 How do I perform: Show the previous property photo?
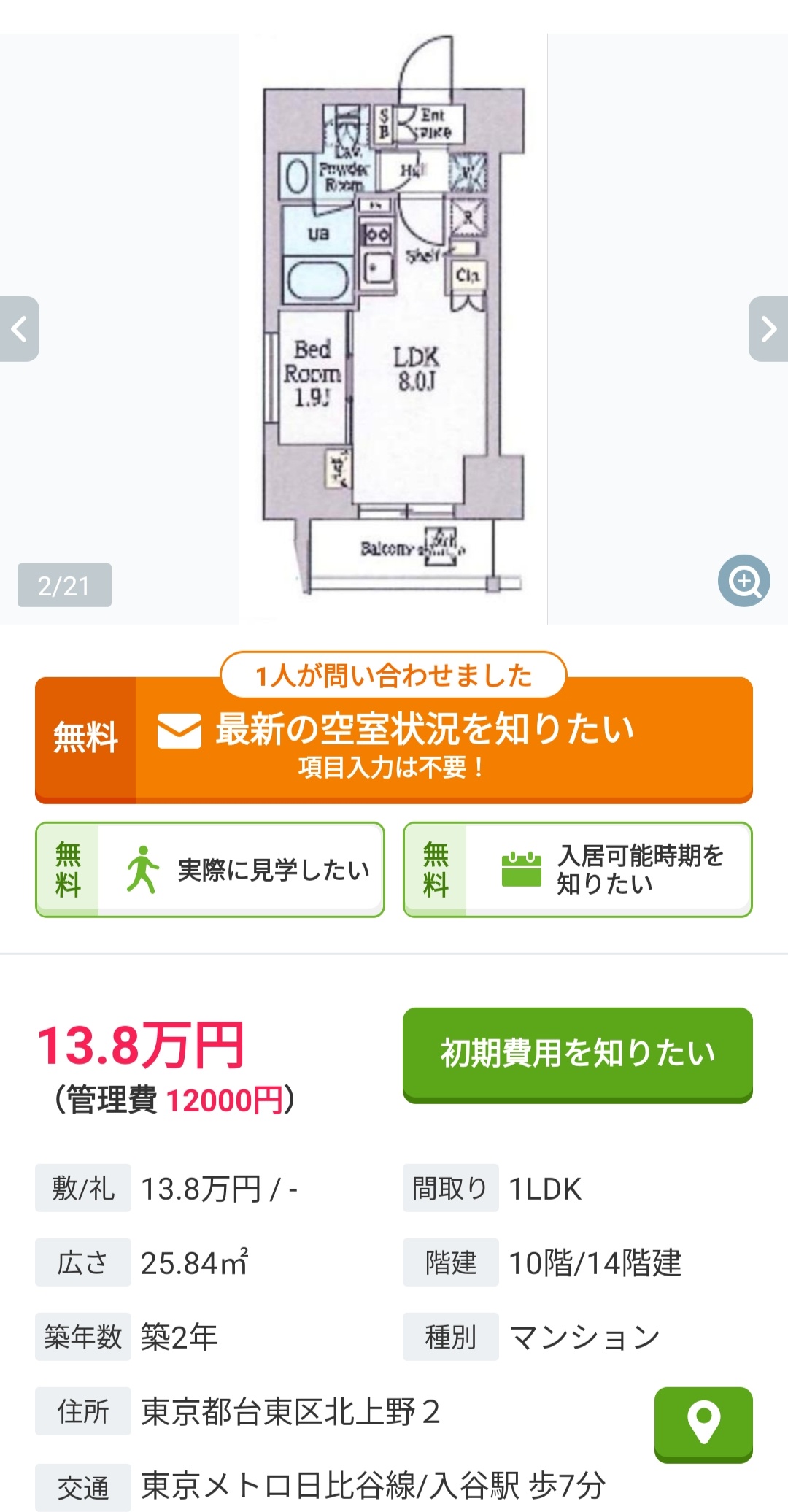tap(20, 329)
